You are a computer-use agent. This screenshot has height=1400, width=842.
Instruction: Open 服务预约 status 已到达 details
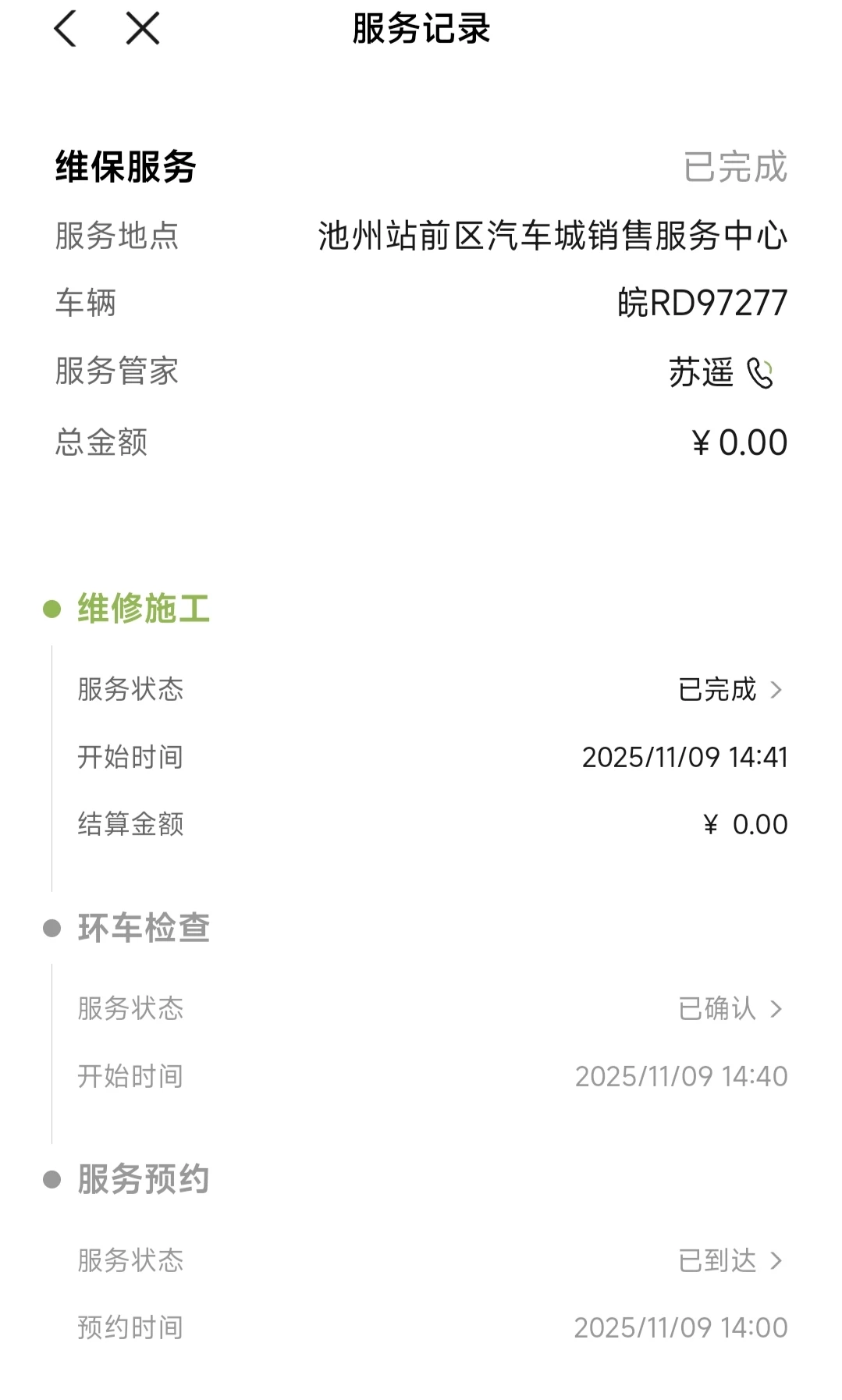click(x=730, y=1261)
